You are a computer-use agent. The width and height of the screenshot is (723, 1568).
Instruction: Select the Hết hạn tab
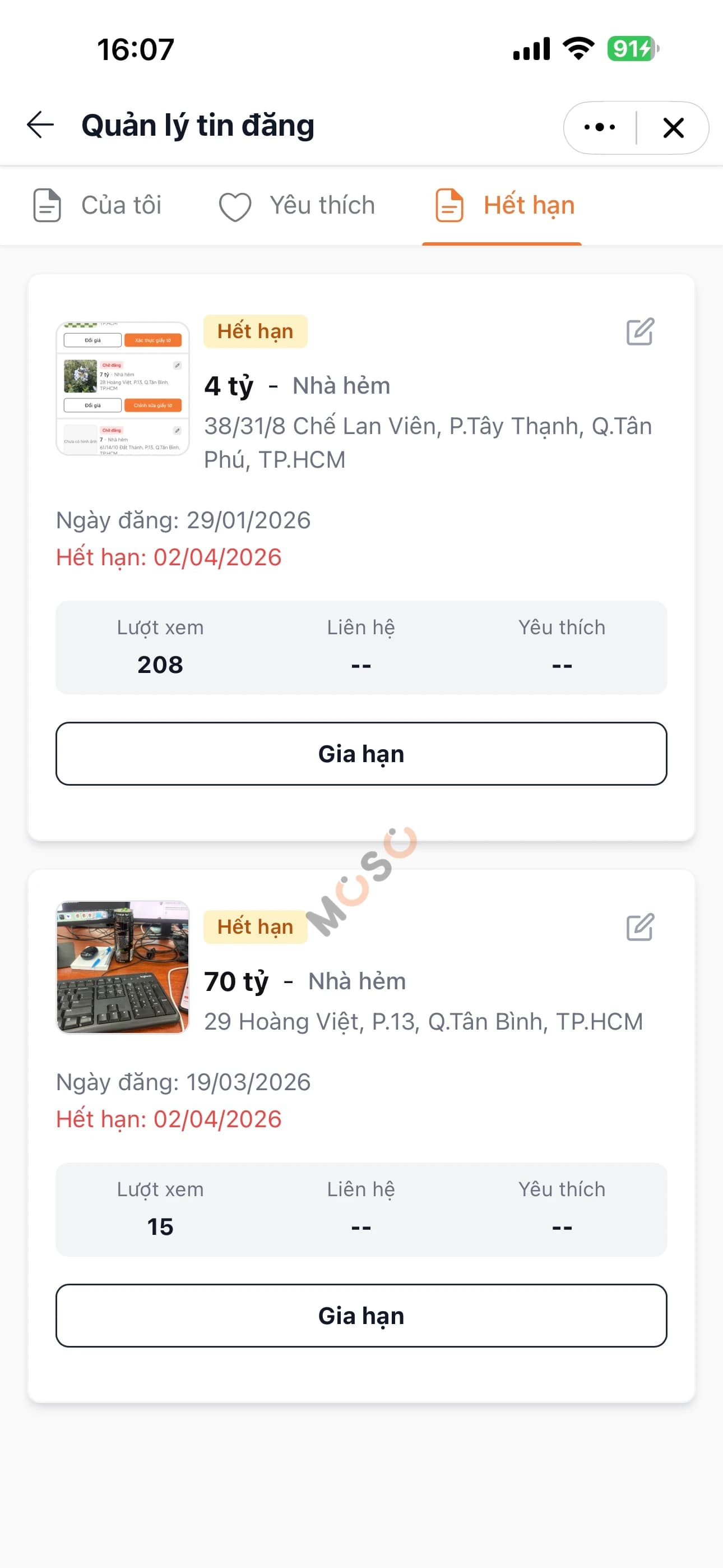pyautogui.click(x=504, y=205)
